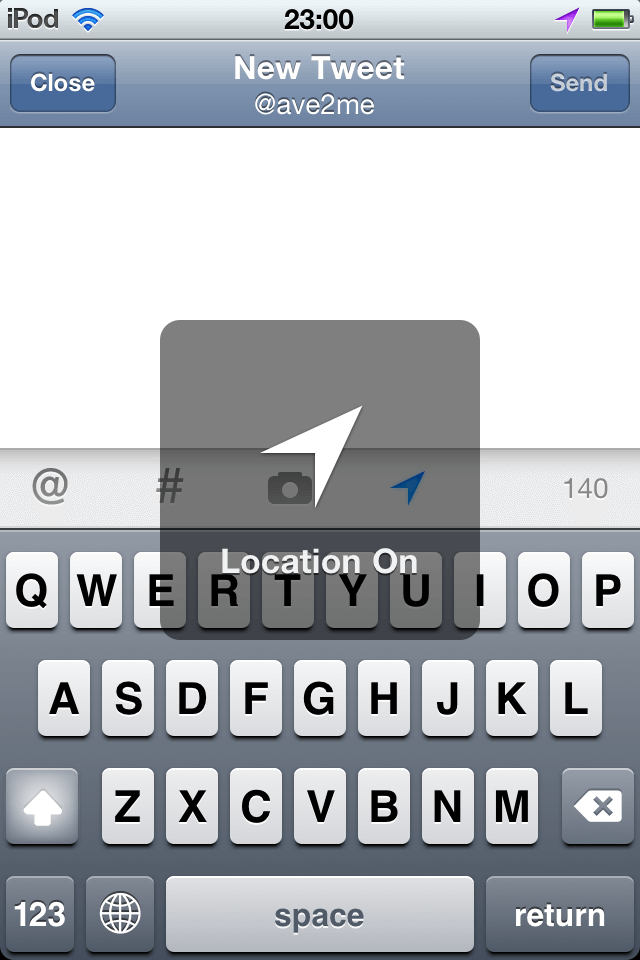Change keyboard language with globe key

pos(120,914)
